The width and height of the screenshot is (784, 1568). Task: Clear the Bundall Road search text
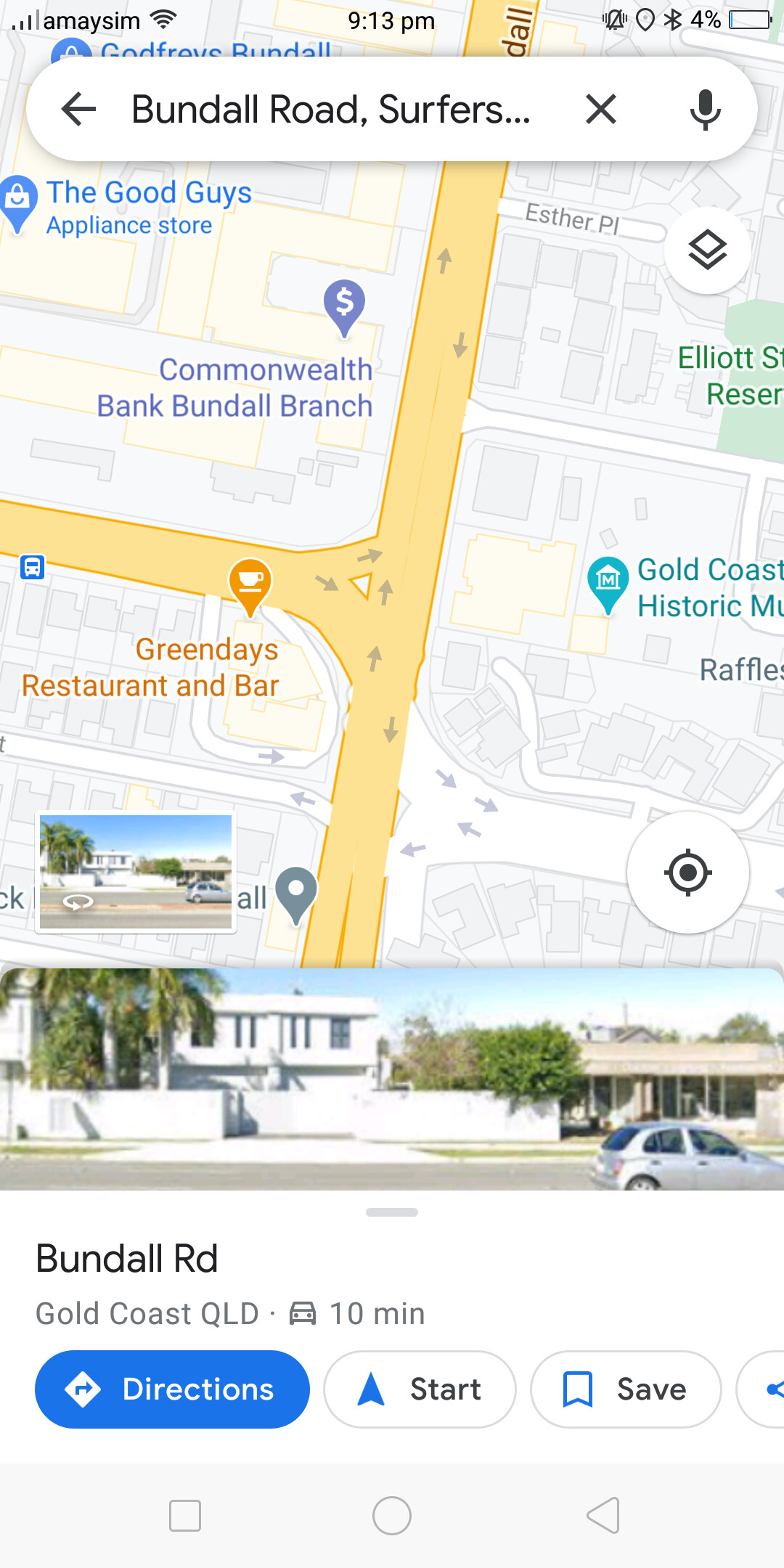point(601,110)
